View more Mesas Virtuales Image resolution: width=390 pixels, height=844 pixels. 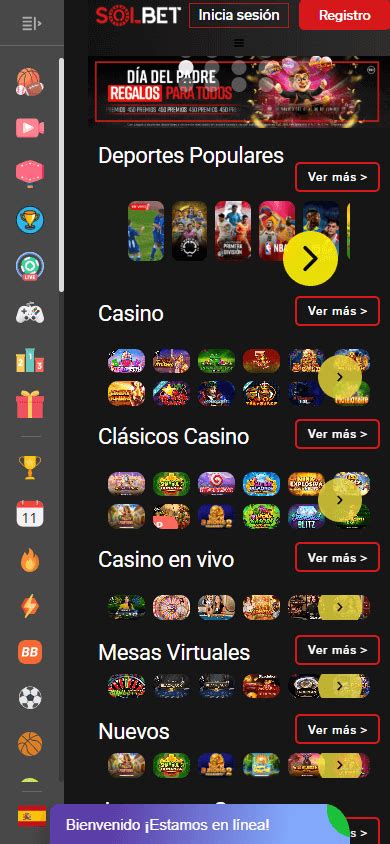point(337,650)
